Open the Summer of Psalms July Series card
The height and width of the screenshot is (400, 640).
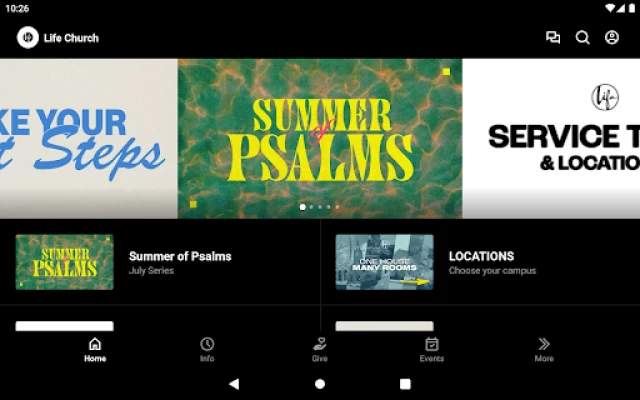click(160, 262)
